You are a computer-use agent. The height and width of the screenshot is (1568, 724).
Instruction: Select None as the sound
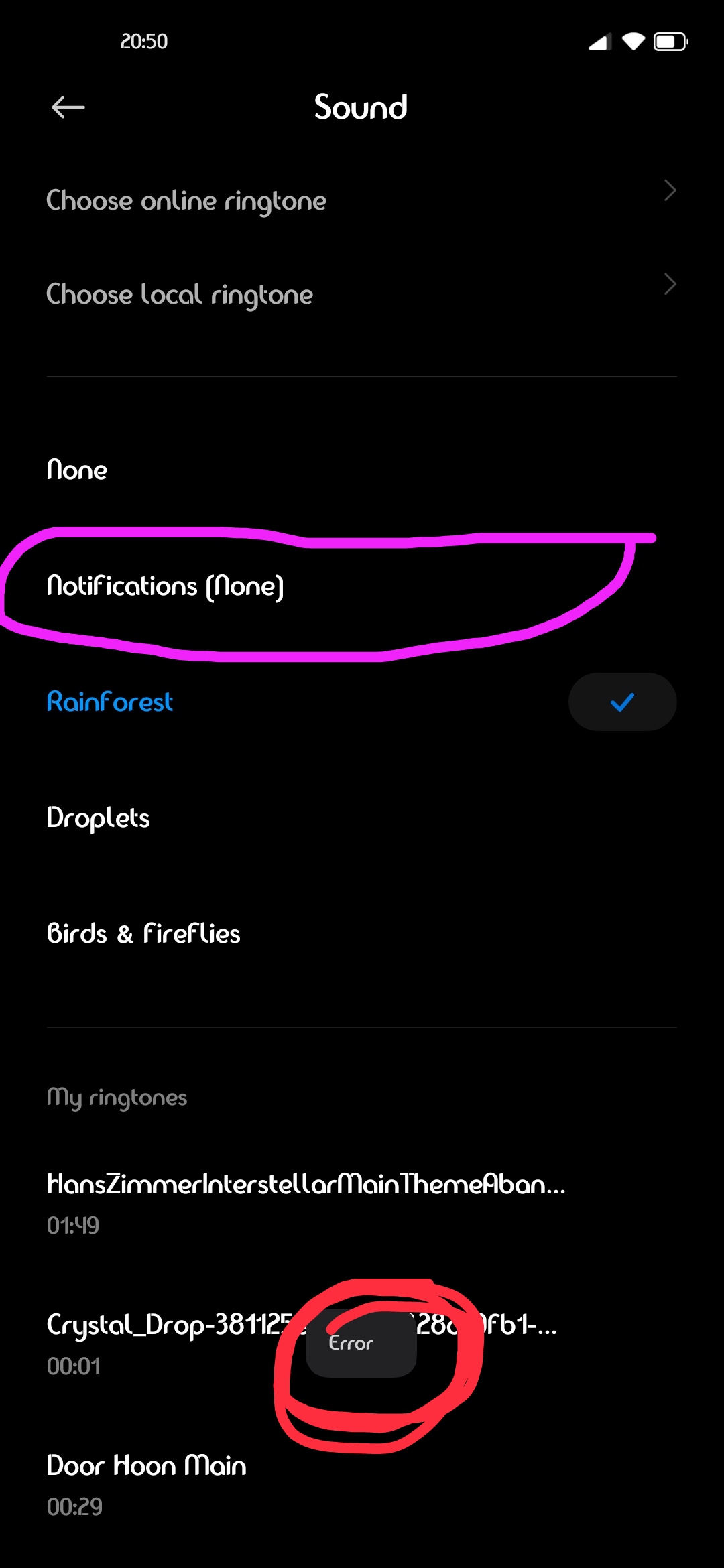77,470
